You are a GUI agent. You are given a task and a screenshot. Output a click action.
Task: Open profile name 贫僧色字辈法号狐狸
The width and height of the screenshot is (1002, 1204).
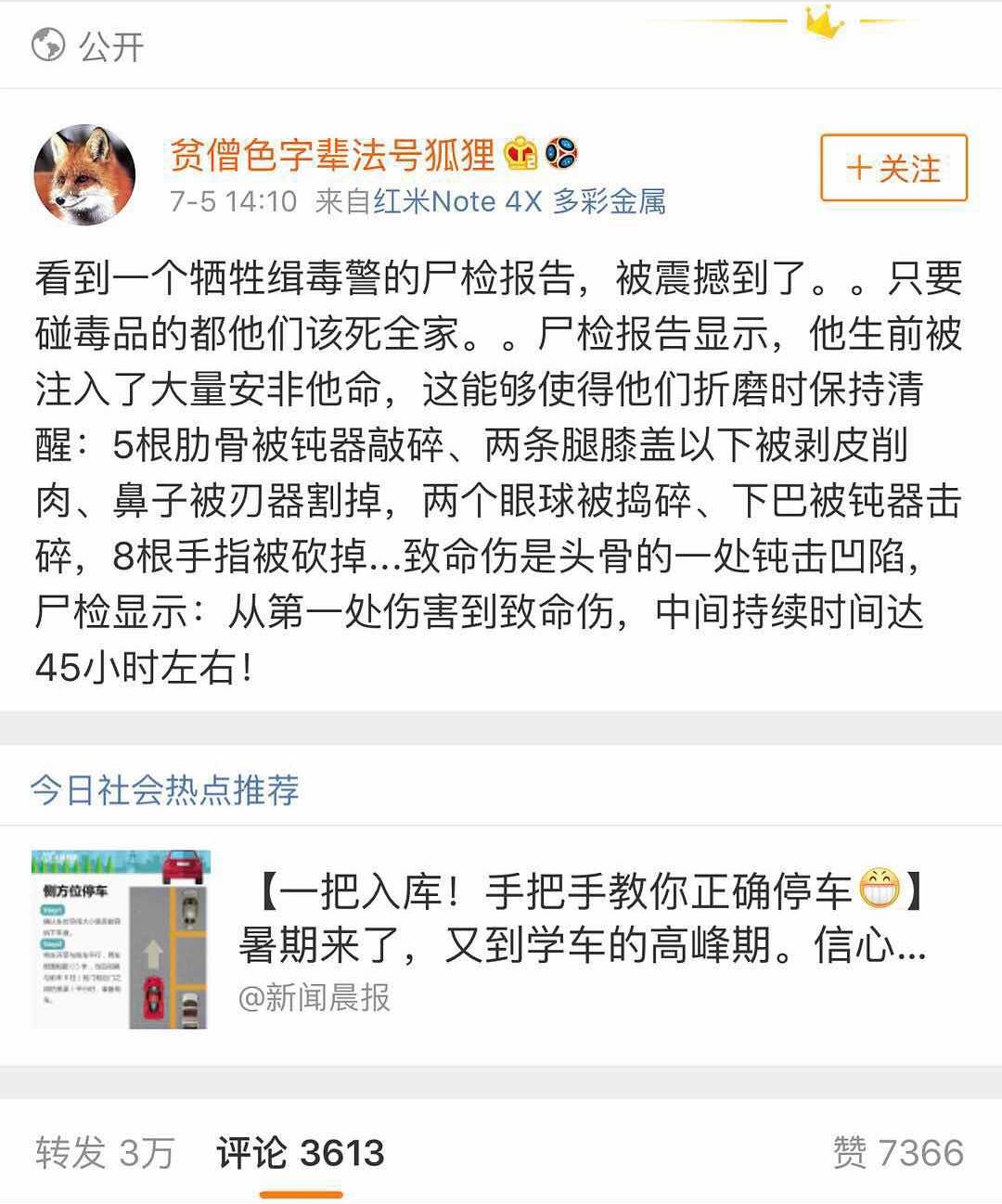(331, 154)
